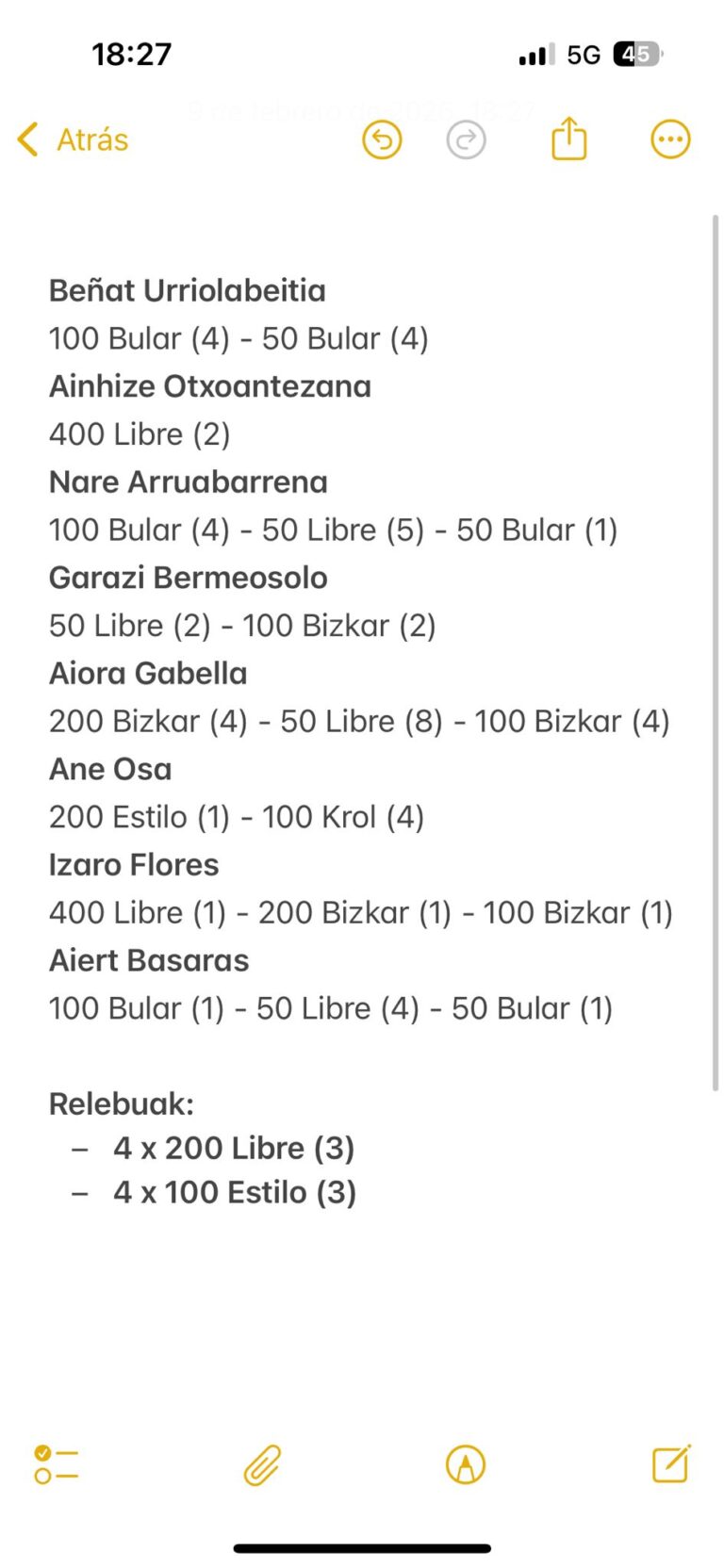The height and width of the screenshot is (1568, 724).
Task: Add a checklist to the note
Action: coord(56,1464)
